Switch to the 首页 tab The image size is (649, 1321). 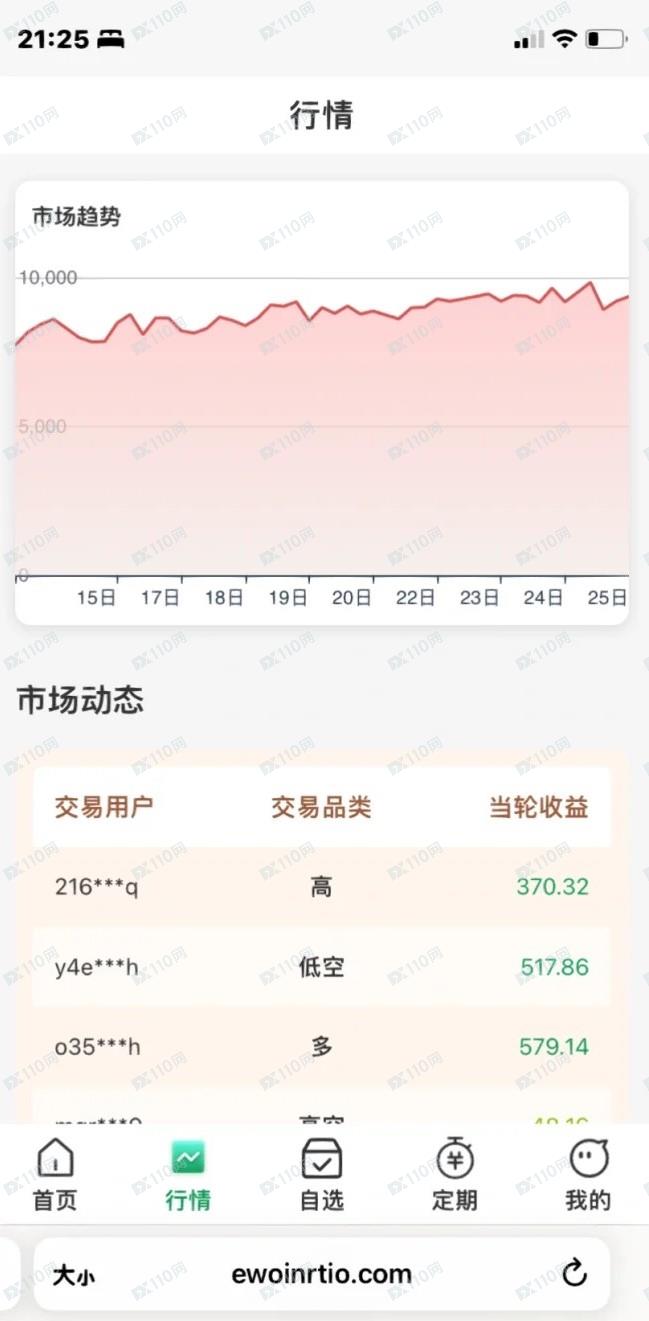tap(55, 1175)
